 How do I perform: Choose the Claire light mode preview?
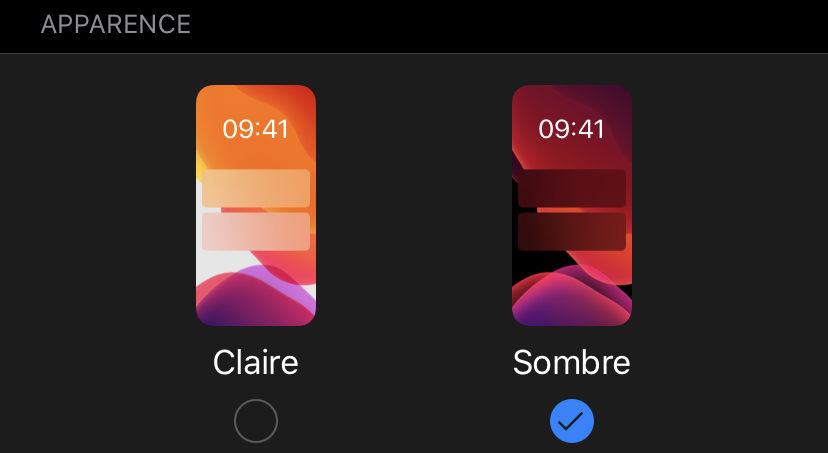tap(256, 205)
